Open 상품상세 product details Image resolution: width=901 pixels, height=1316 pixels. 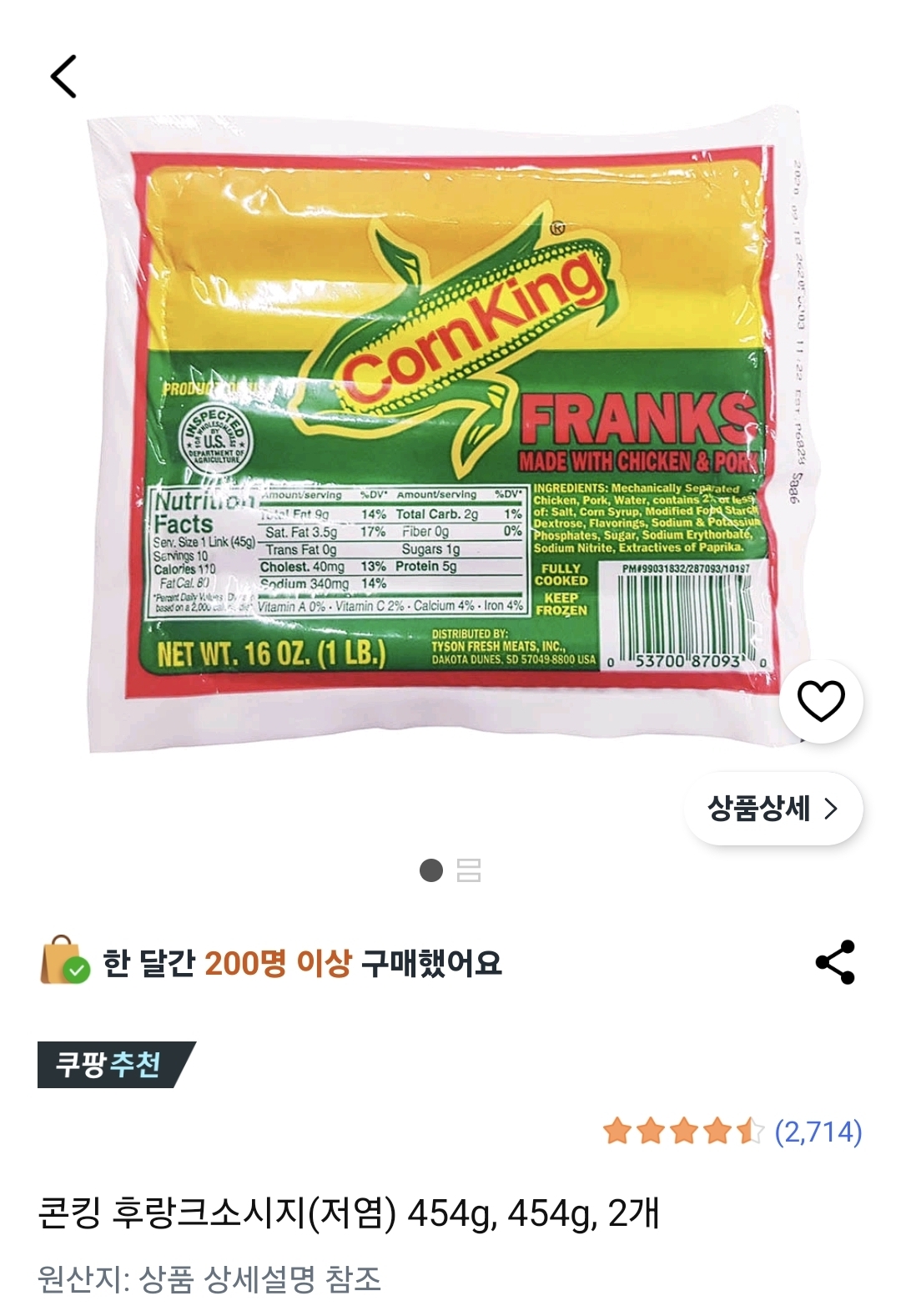pos(773,809)
